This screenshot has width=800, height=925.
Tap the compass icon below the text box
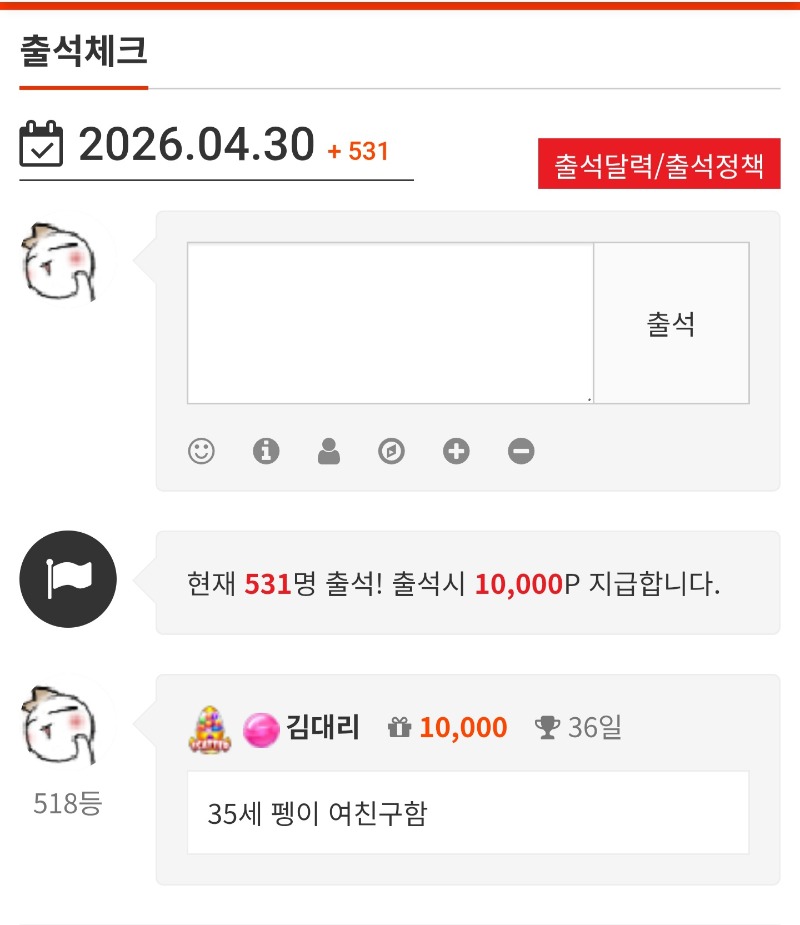(x=392, y=452)
